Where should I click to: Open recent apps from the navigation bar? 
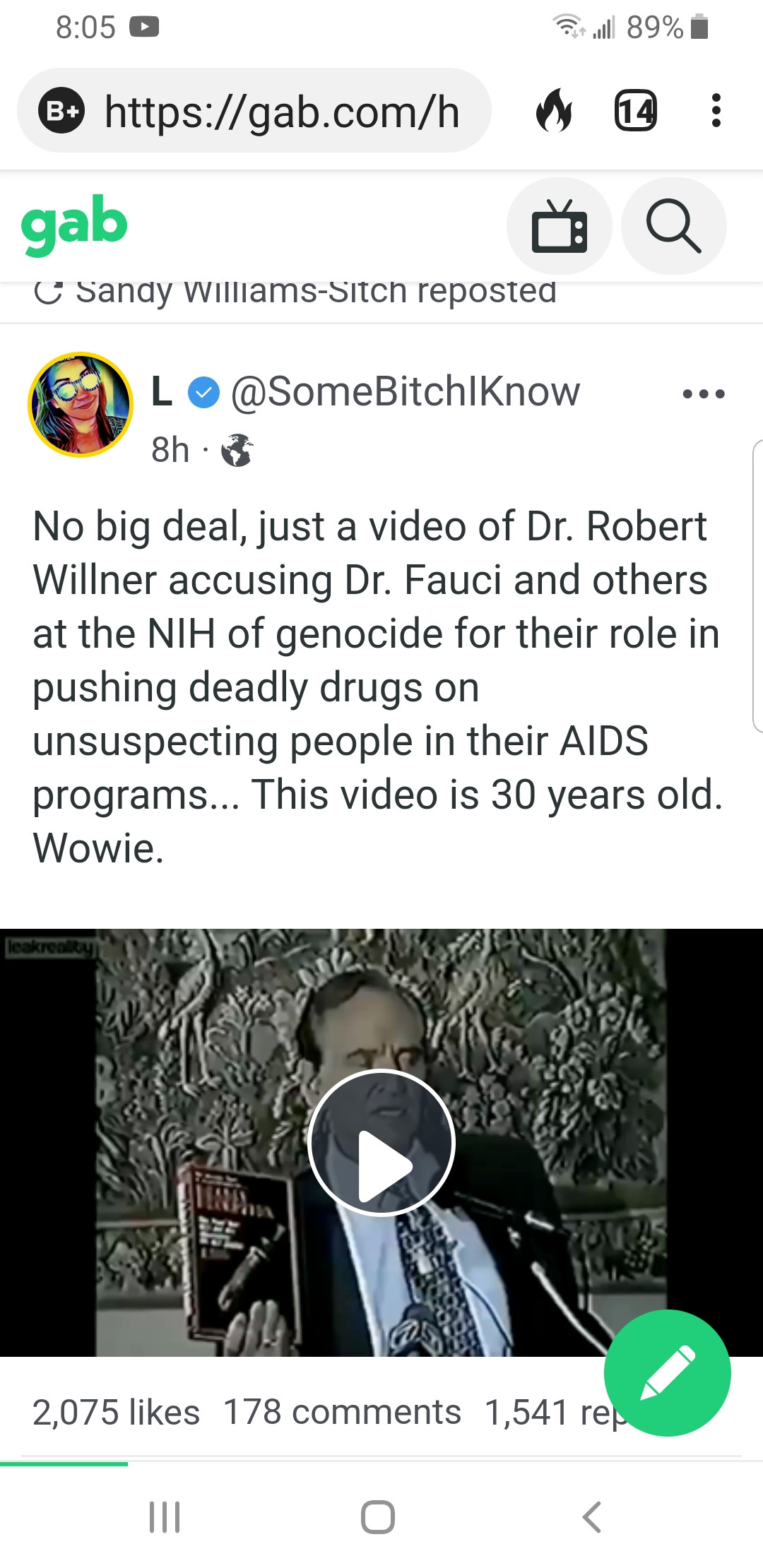click(165, 1516)
